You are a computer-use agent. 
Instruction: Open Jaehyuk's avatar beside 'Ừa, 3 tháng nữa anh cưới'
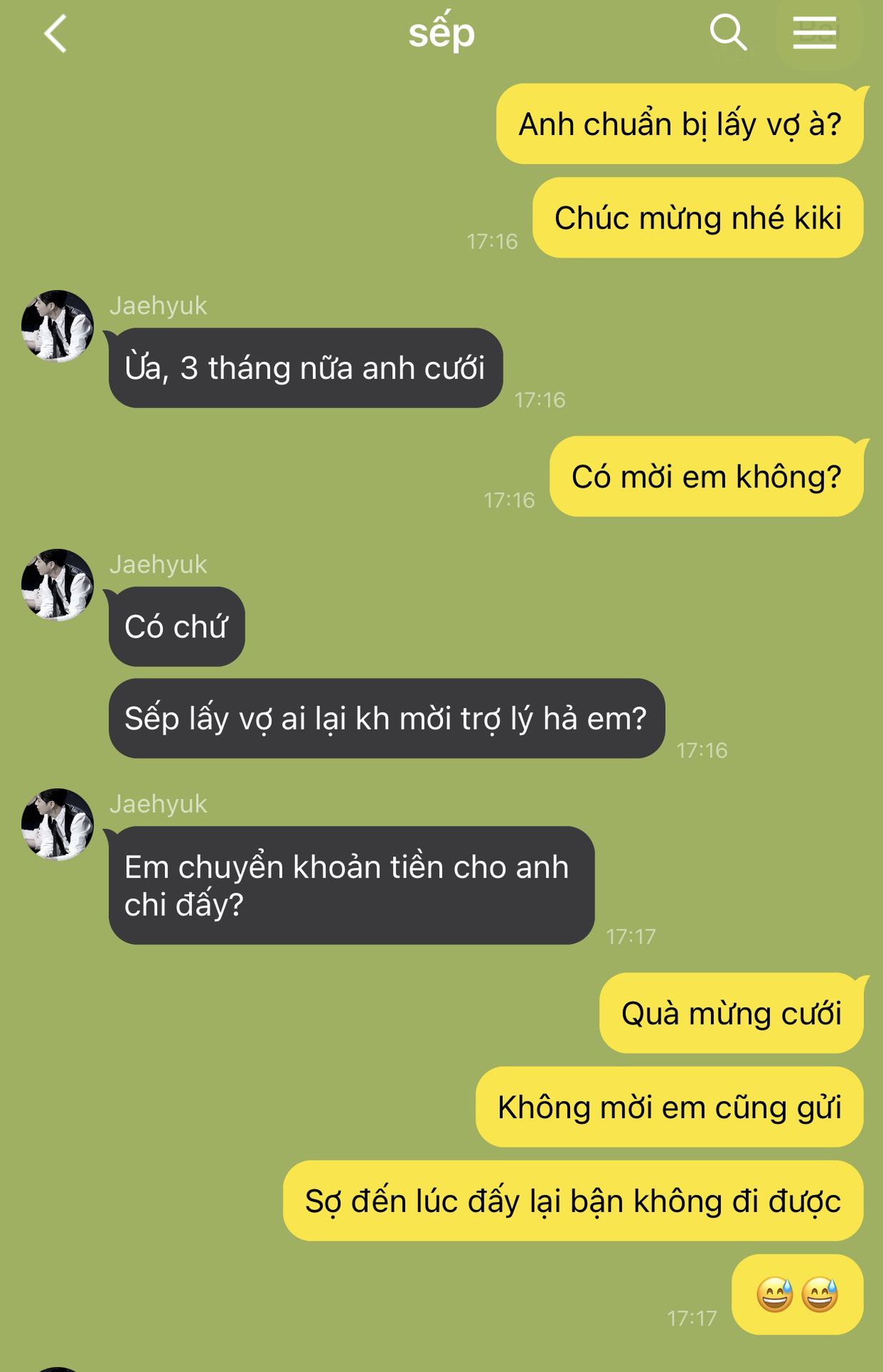pos(58,326)
